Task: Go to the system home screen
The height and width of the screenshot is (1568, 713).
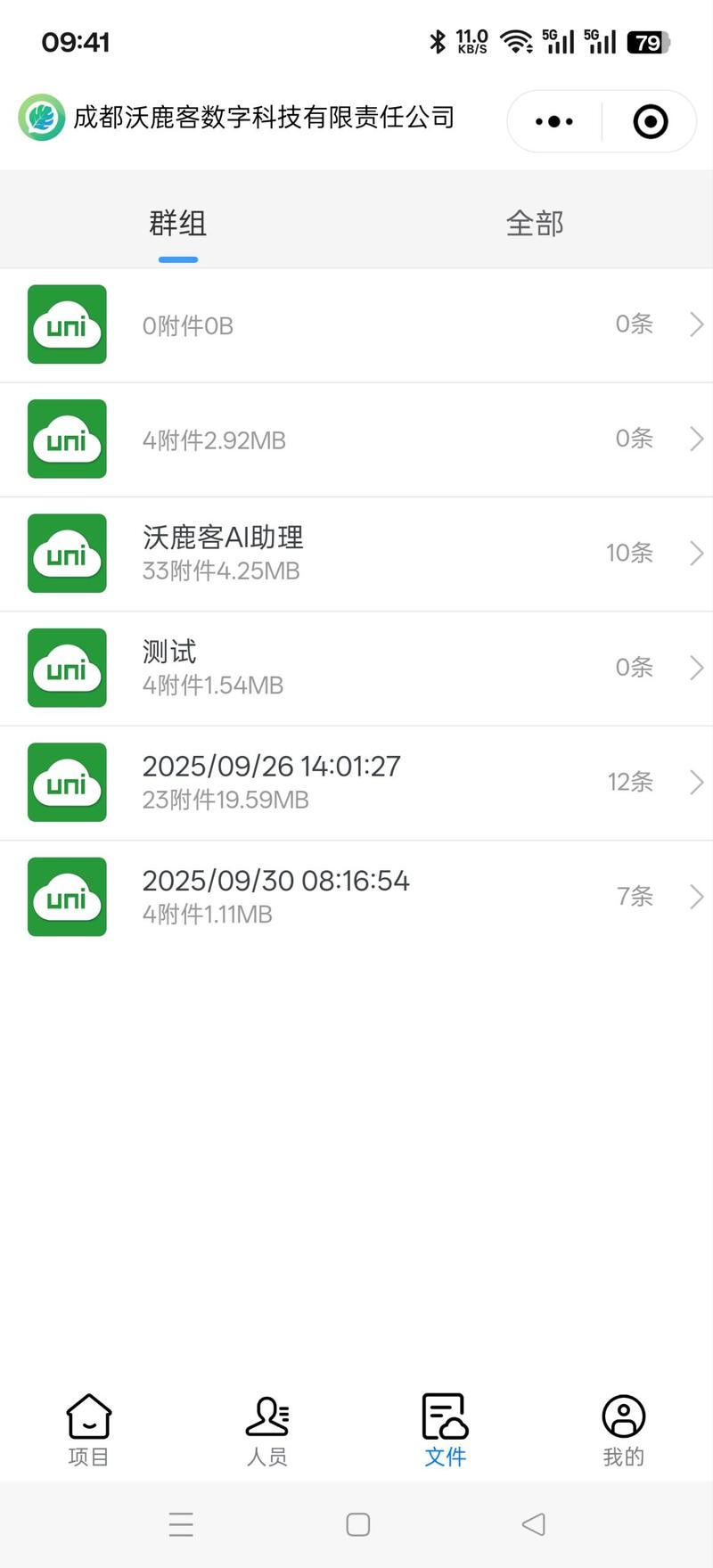Action: point(358,1524)
